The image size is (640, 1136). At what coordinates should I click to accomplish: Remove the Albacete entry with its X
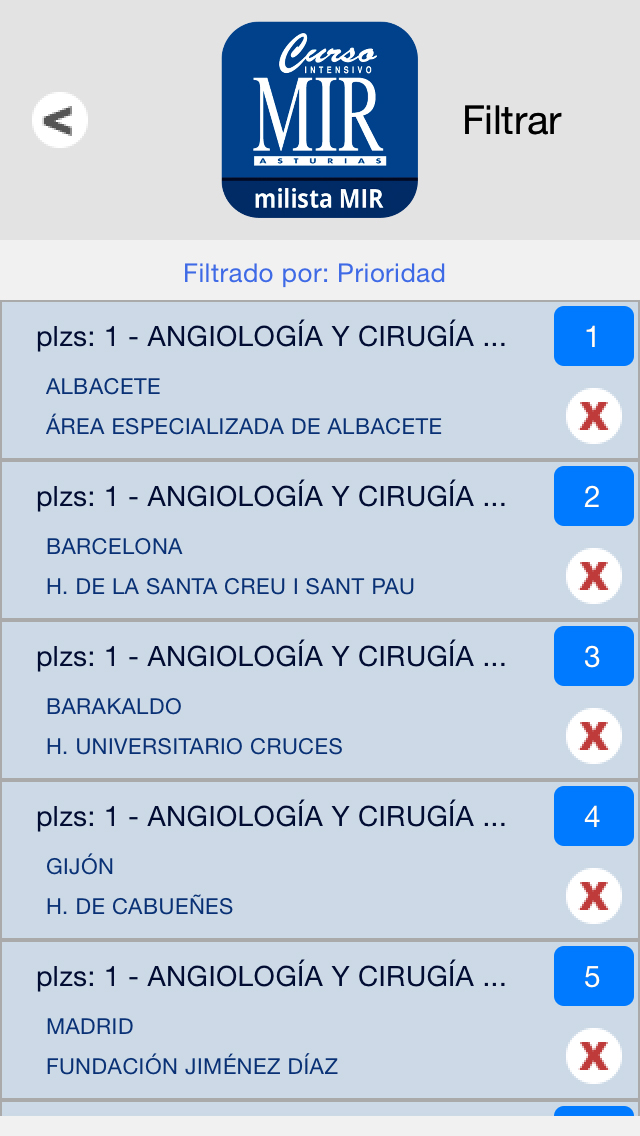click(x=594, y=417)
